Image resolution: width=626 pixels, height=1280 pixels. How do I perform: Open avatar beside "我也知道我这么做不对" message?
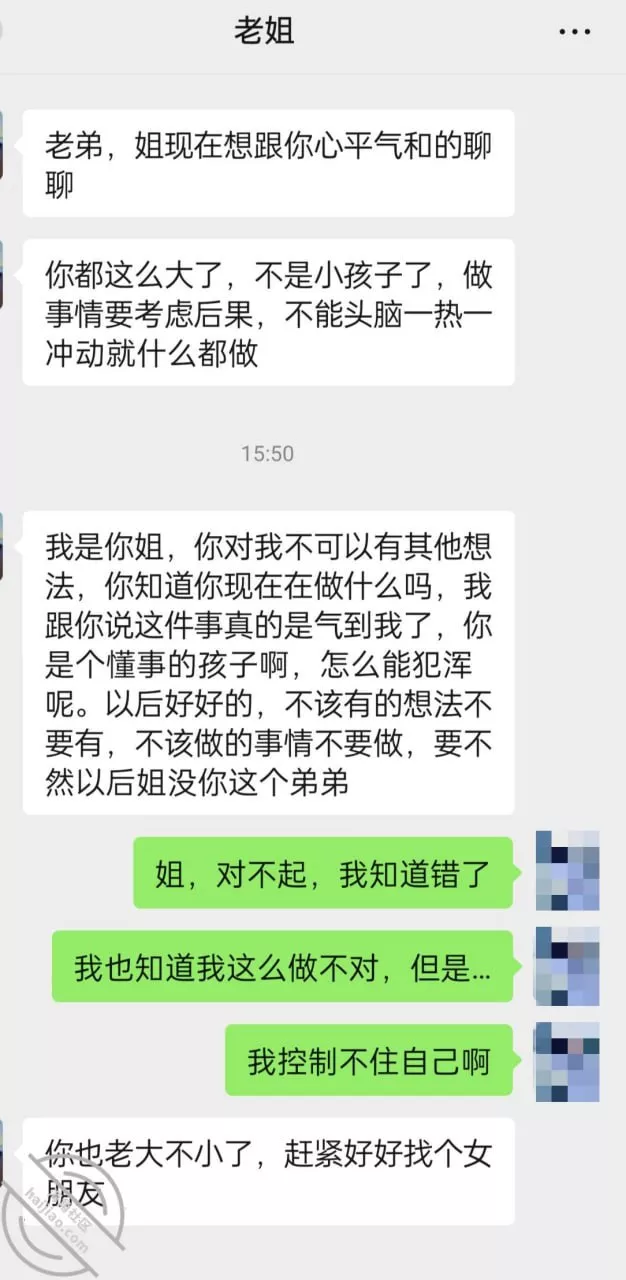567,966
